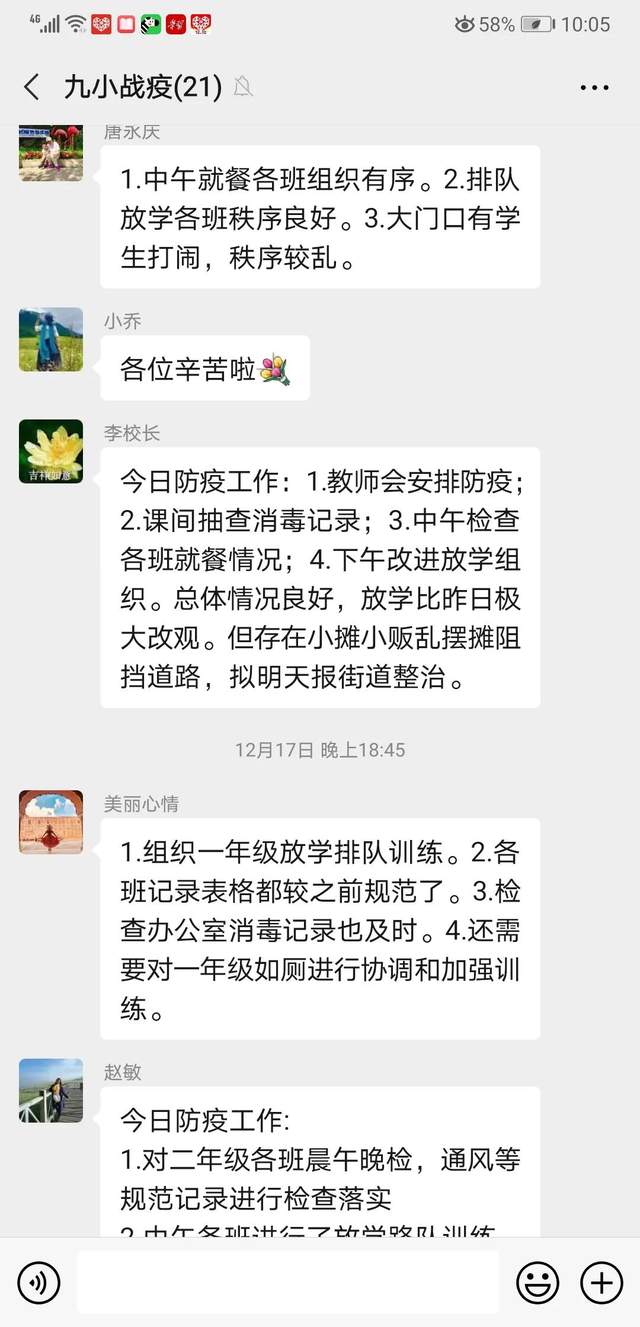Open the three-dot chat info menu
640x1327 pixels.
click(594, 88)
